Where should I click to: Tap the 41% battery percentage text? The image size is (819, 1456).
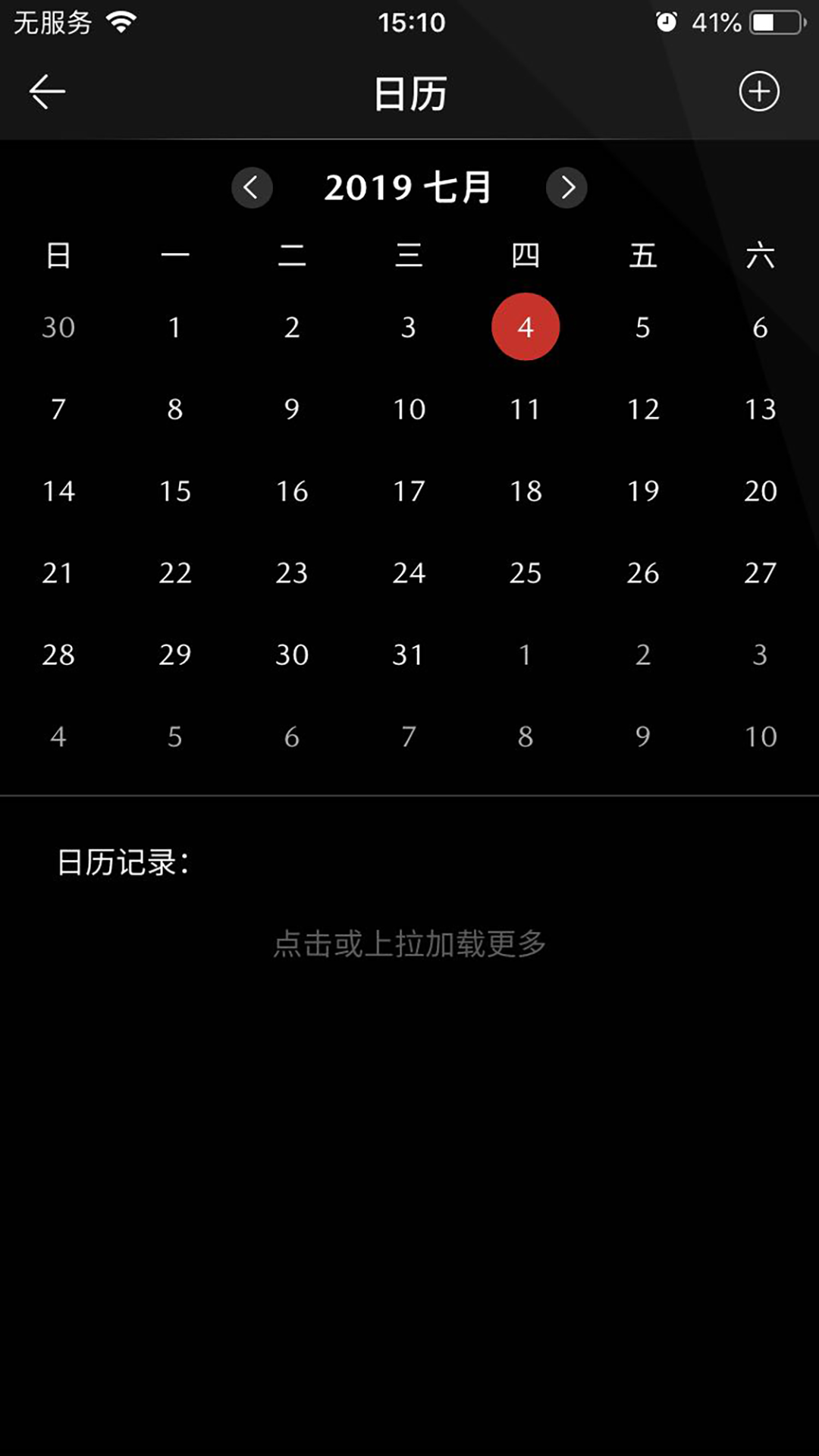click(717, 23)
